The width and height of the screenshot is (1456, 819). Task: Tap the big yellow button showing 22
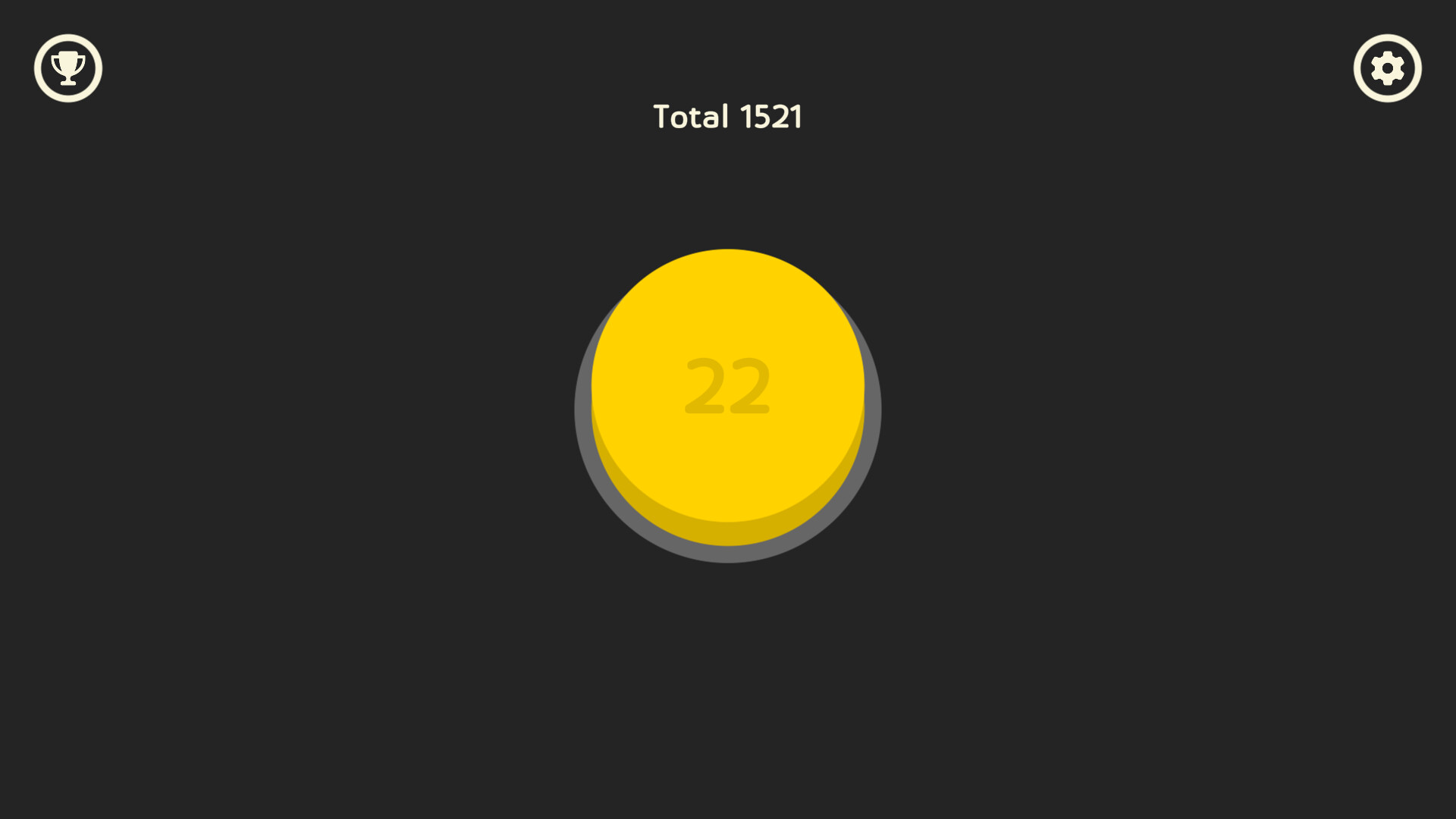[x=727, y=387]
